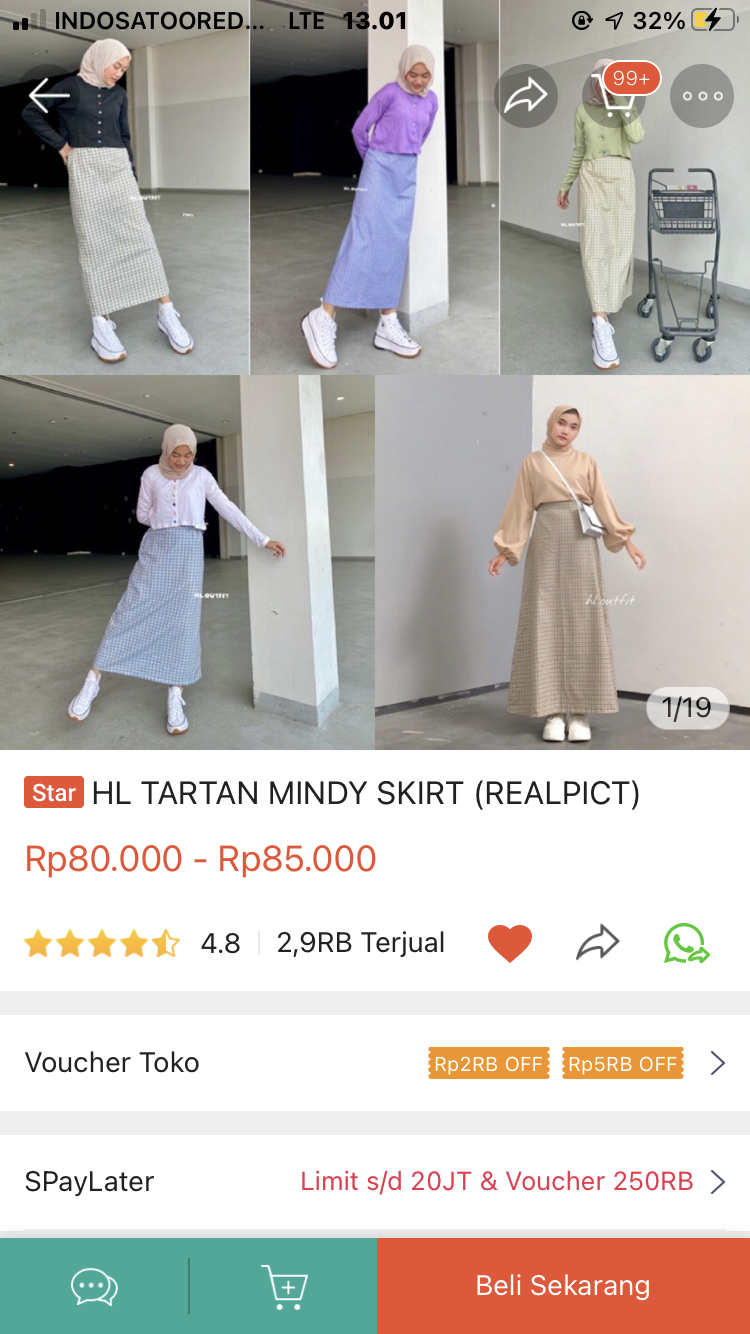Tap the share arrow next to the rating
750x1334 pixels.
pyautogui.click(x=597, y=941)
